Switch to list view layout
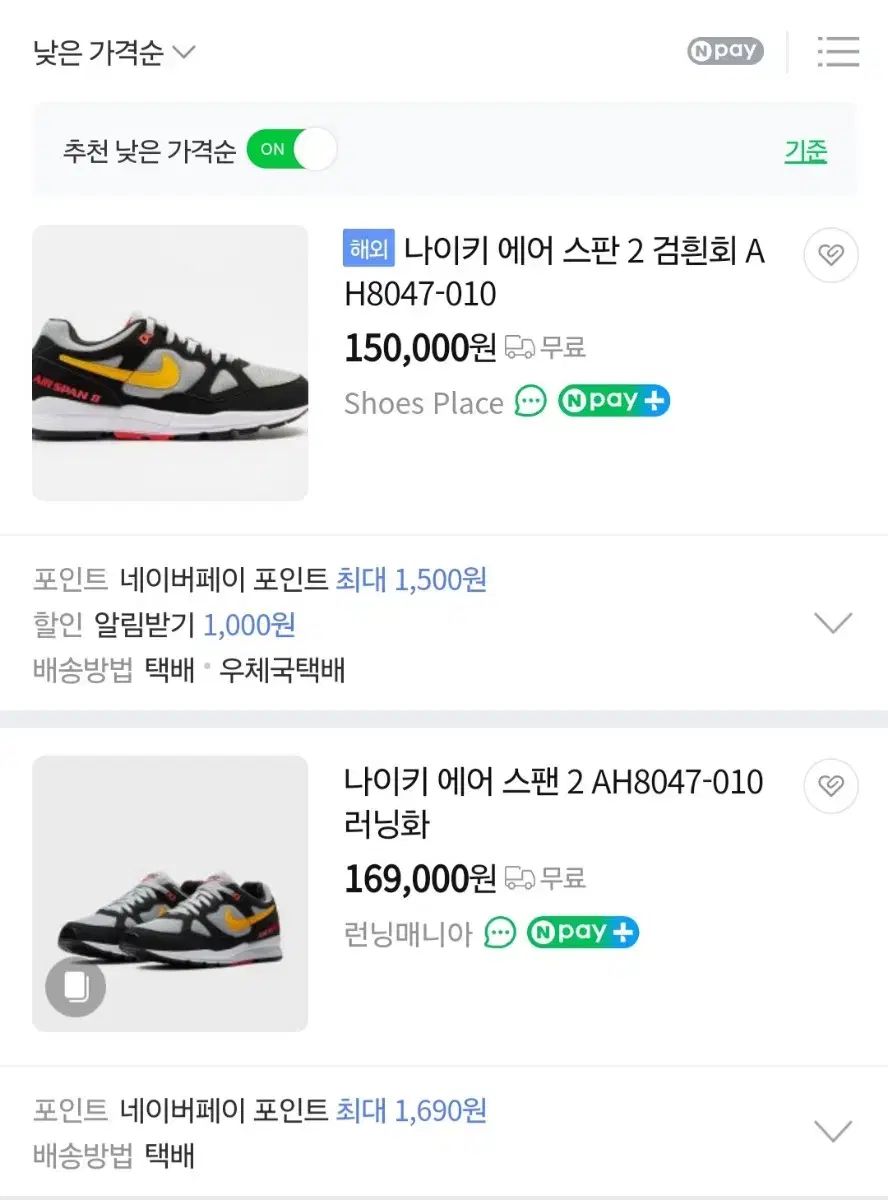This screenshot has width=888, height=1200. click(x=838, y=52)
